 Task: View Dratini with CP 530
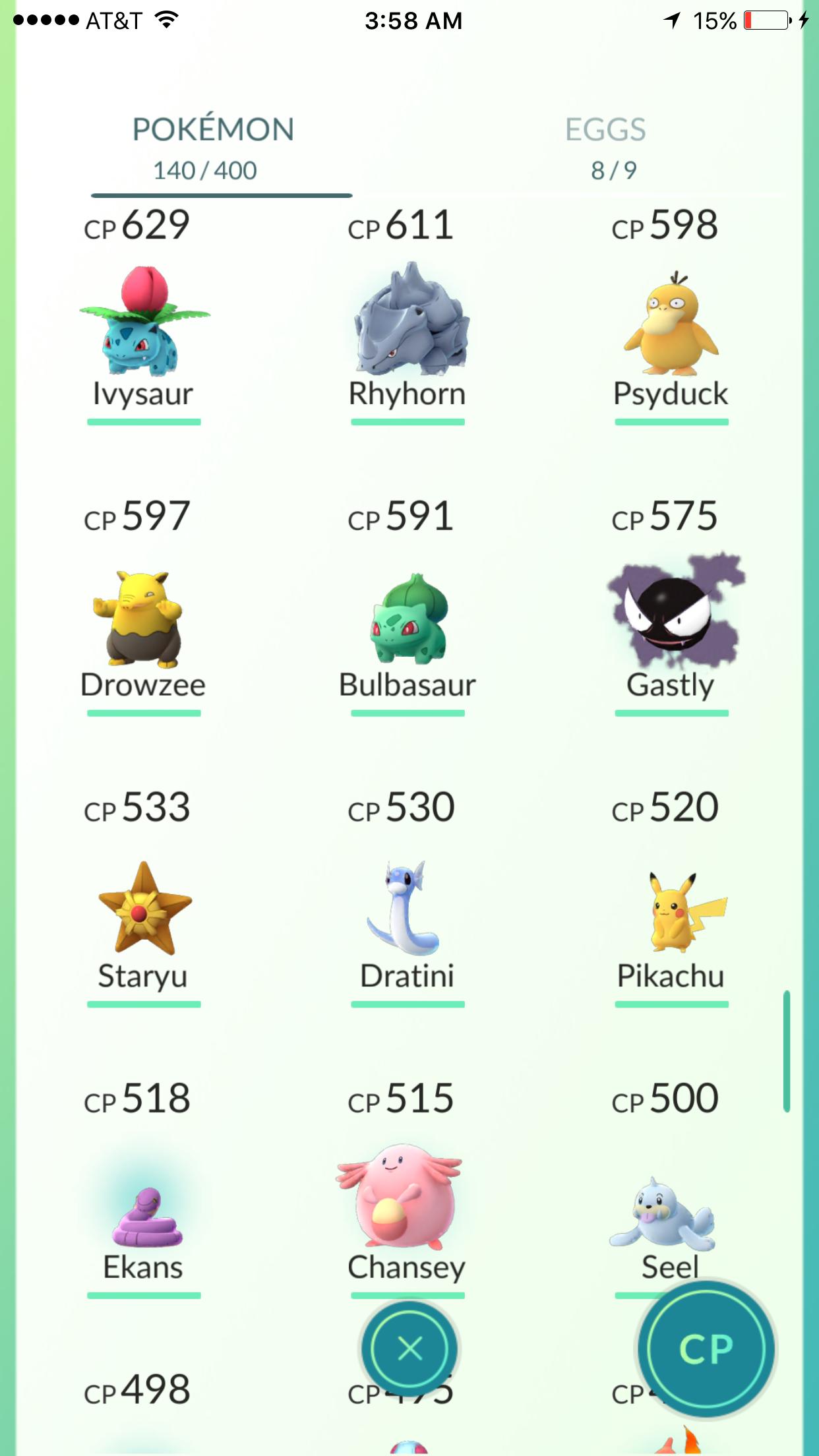pos(406,910)
